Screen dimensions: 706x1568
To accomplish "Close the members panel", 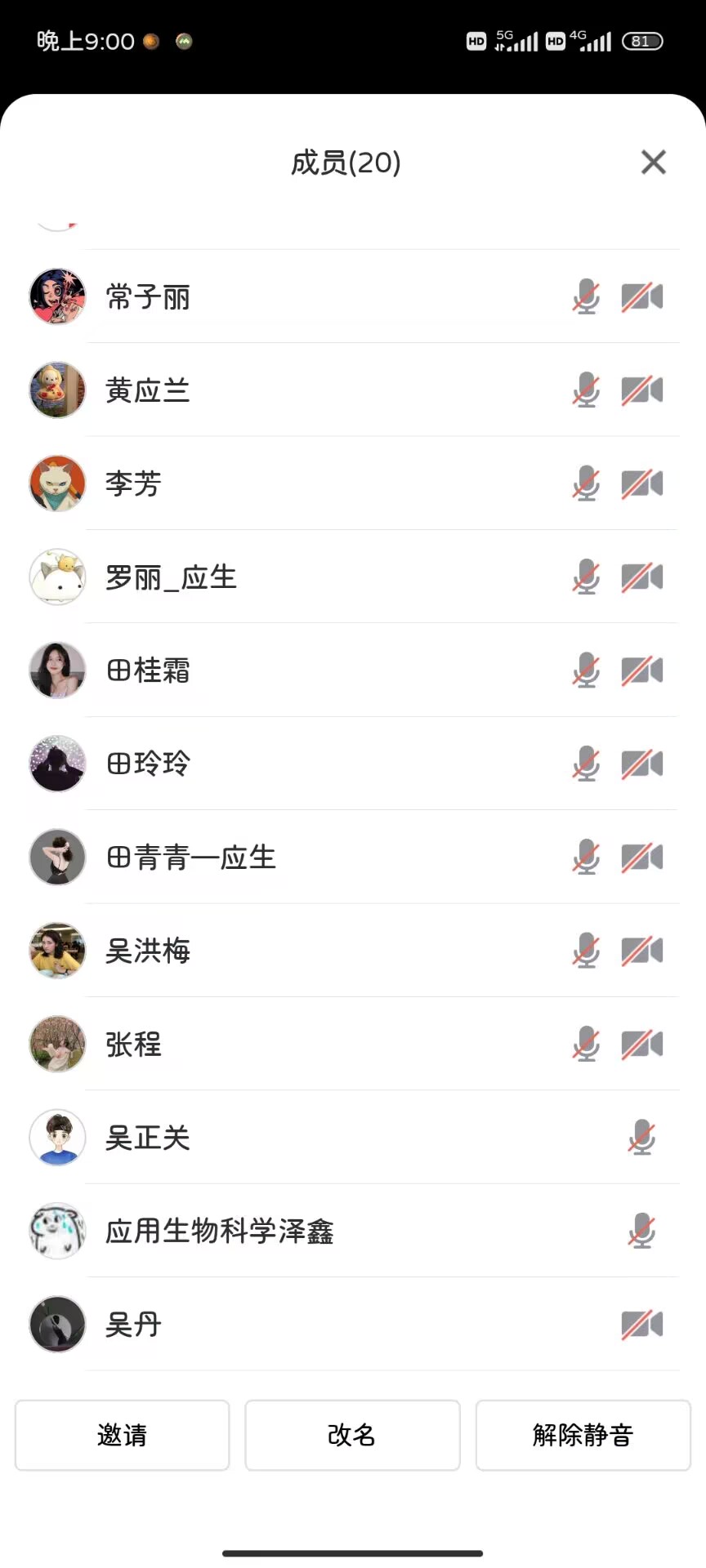I will click(654, 163).
